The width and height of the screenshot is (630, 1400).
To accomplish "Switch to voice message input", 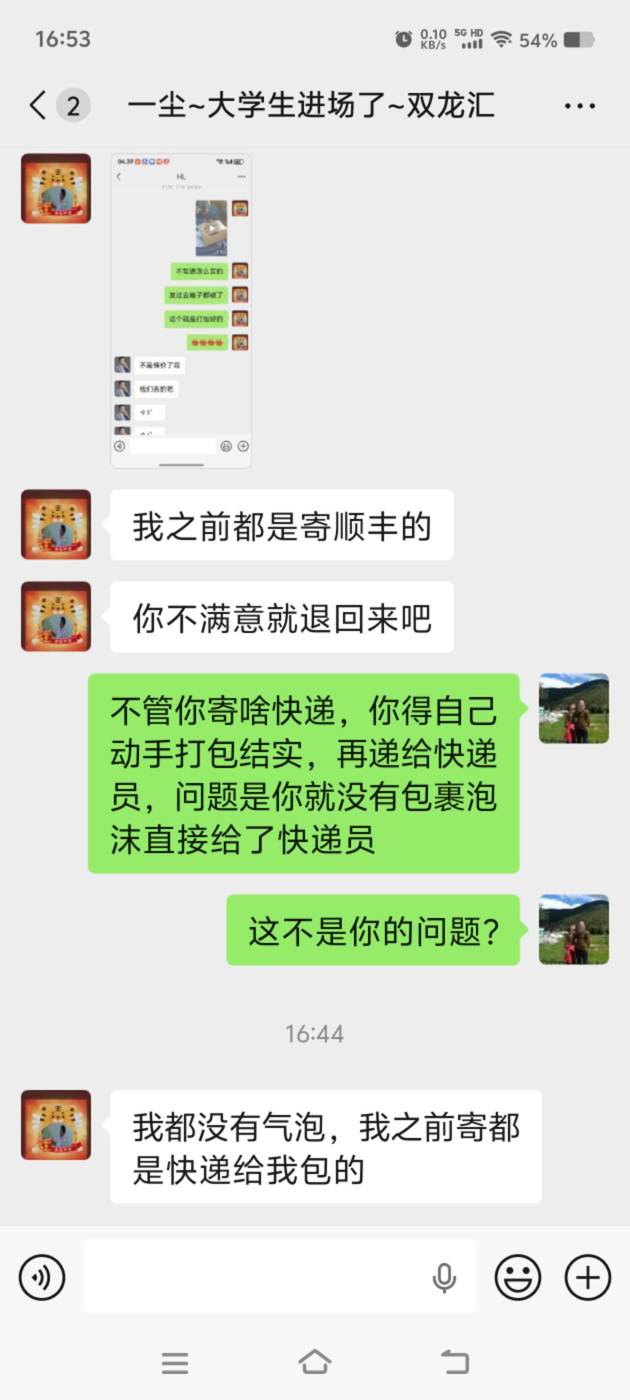I will coord(42,1277).
